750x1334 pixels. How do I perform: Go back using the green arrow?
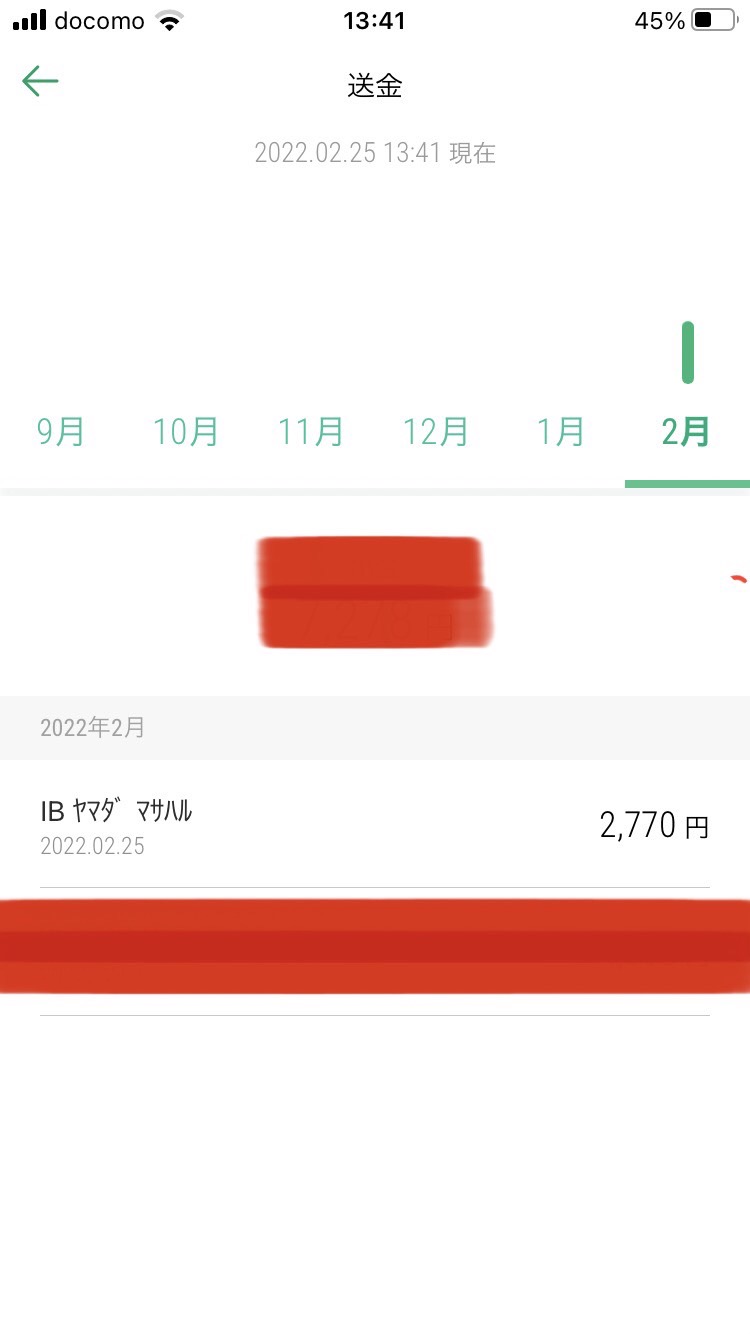[40, 81]
